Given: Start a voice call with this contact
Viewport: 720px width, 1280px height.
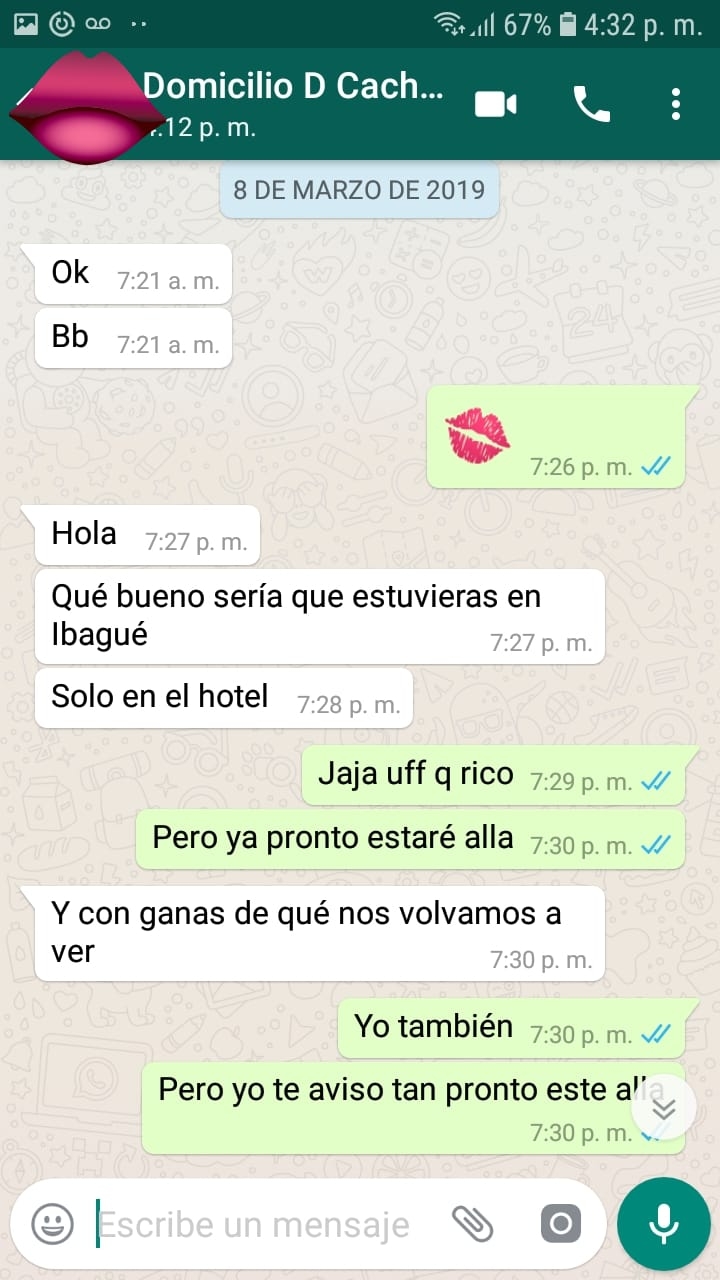Looking at the screenshot, I should point(591,104).
